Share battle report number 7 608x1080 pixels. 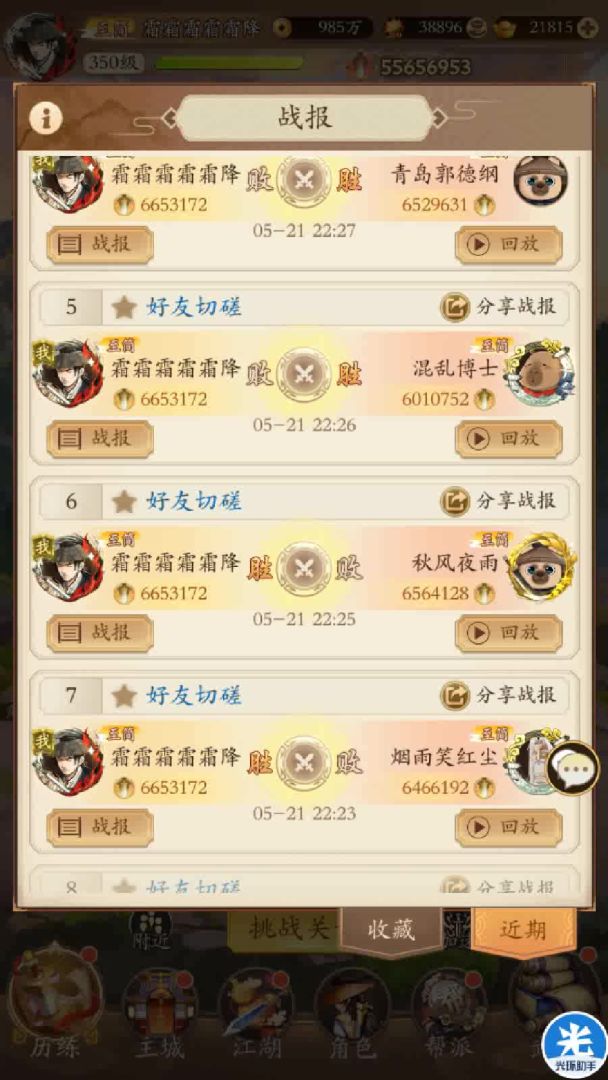coord(500,694)
